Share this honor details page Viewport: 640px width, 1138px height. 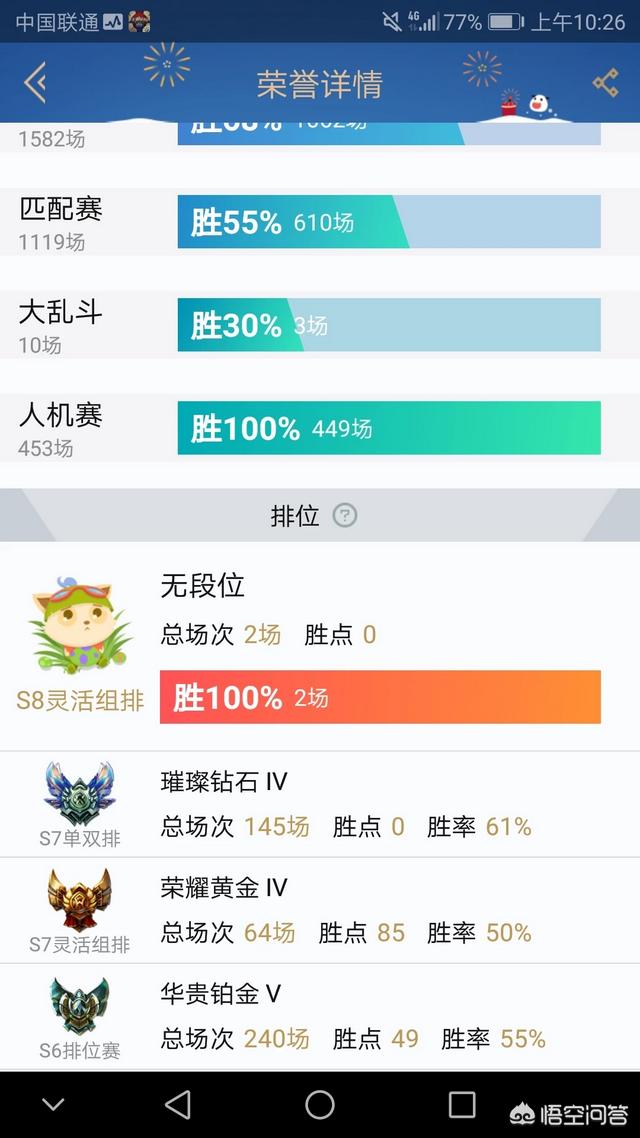[x=605, y=83]
